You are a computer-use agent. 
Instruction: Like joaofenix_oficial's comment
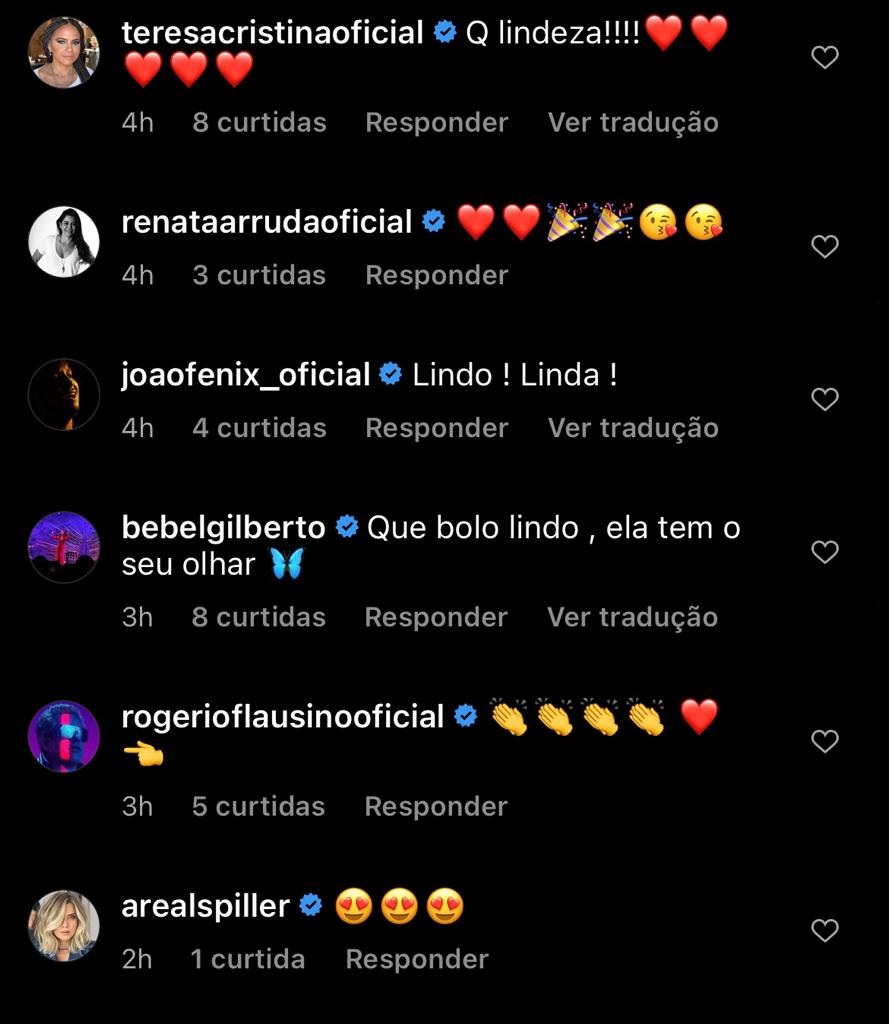(824, 400)
